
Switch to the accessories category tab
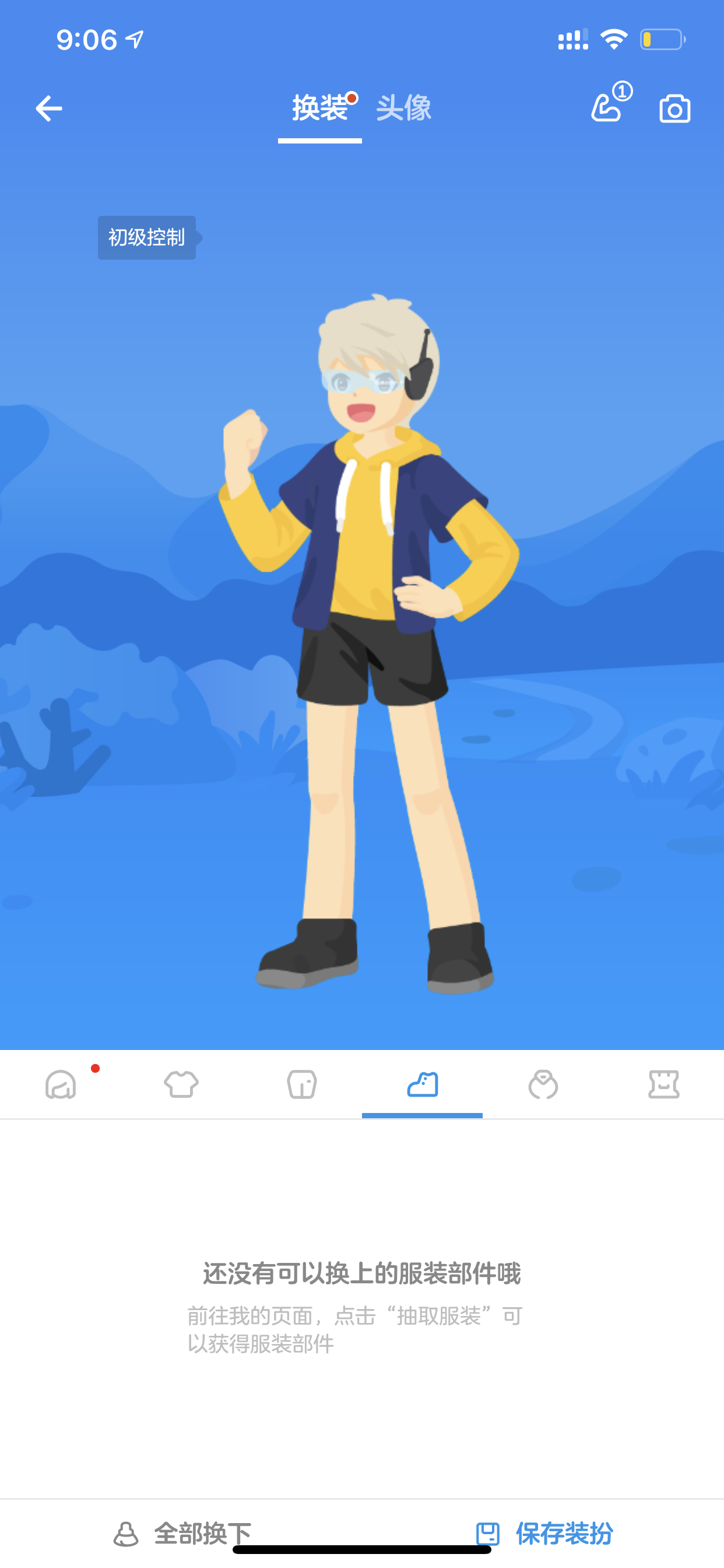543,1084
